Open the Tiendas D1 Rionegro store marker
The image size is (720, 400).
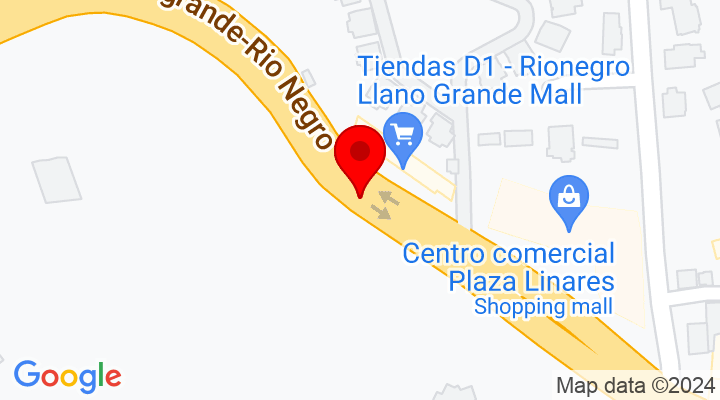(x=404, y=135)
